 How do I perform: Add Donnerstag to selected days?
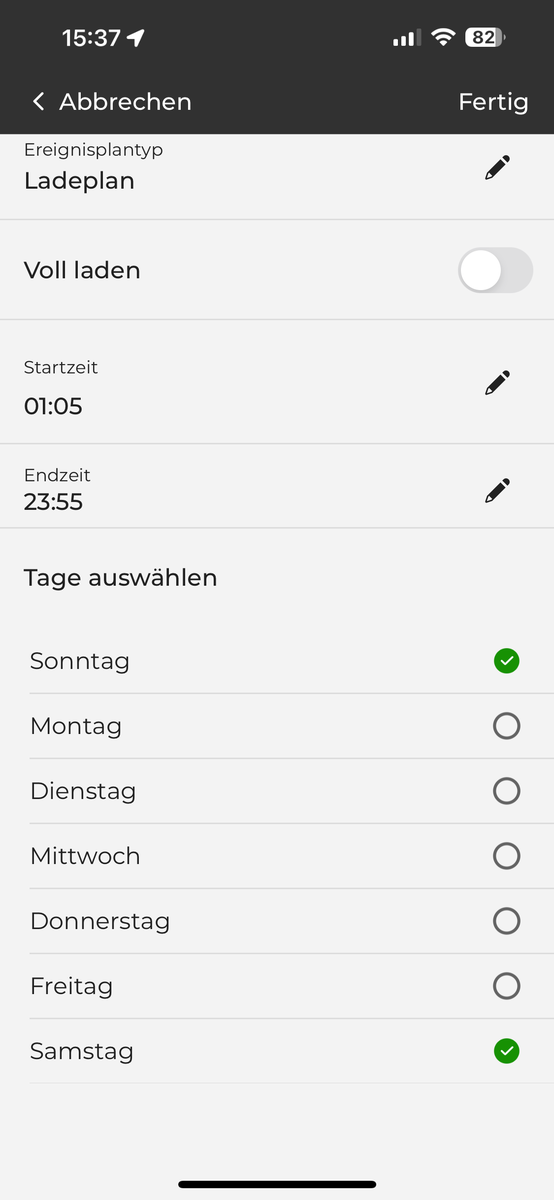(507, 921)
